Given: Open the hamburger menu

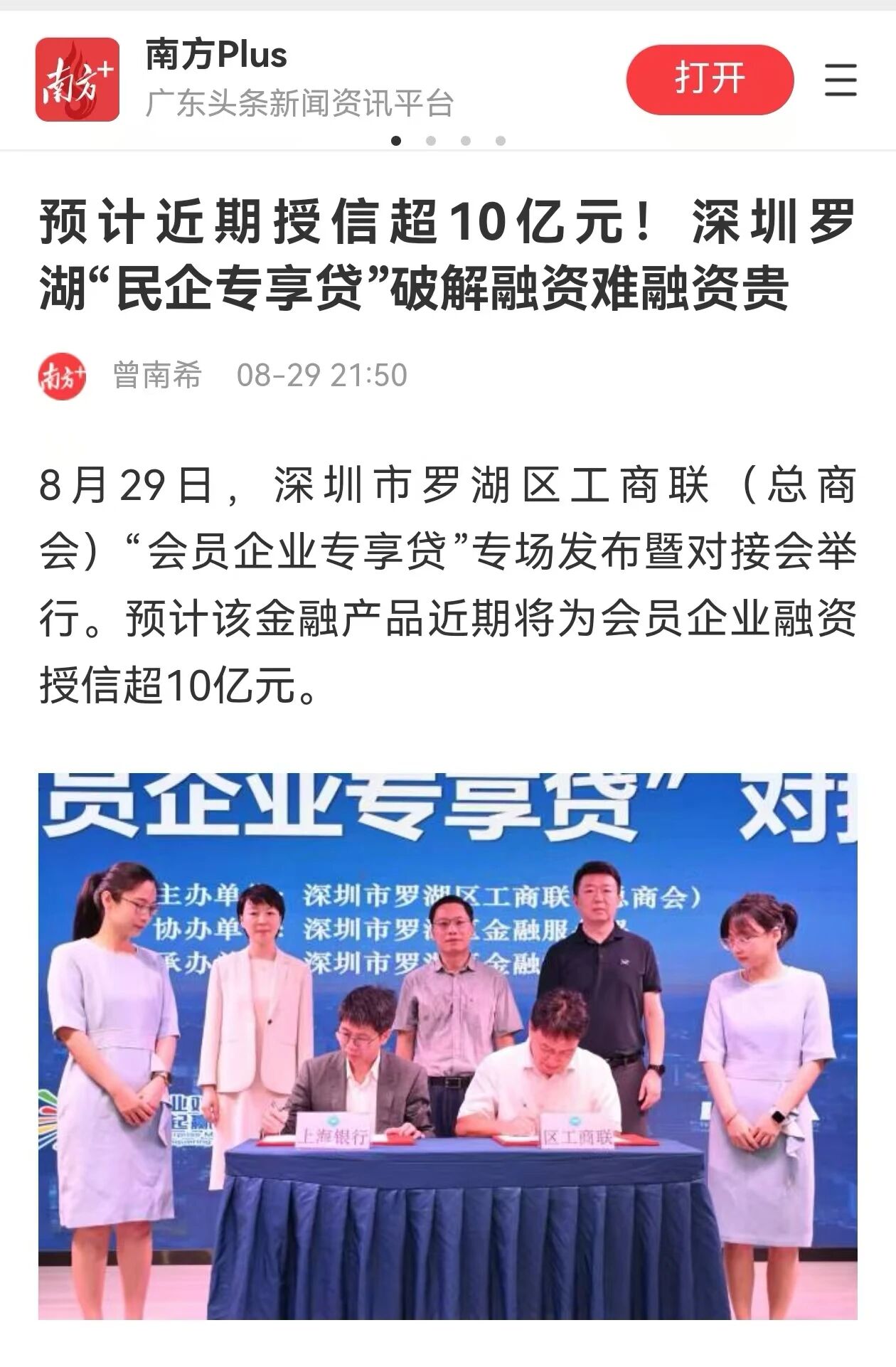Looking at the screenshot, I should 841,79.
